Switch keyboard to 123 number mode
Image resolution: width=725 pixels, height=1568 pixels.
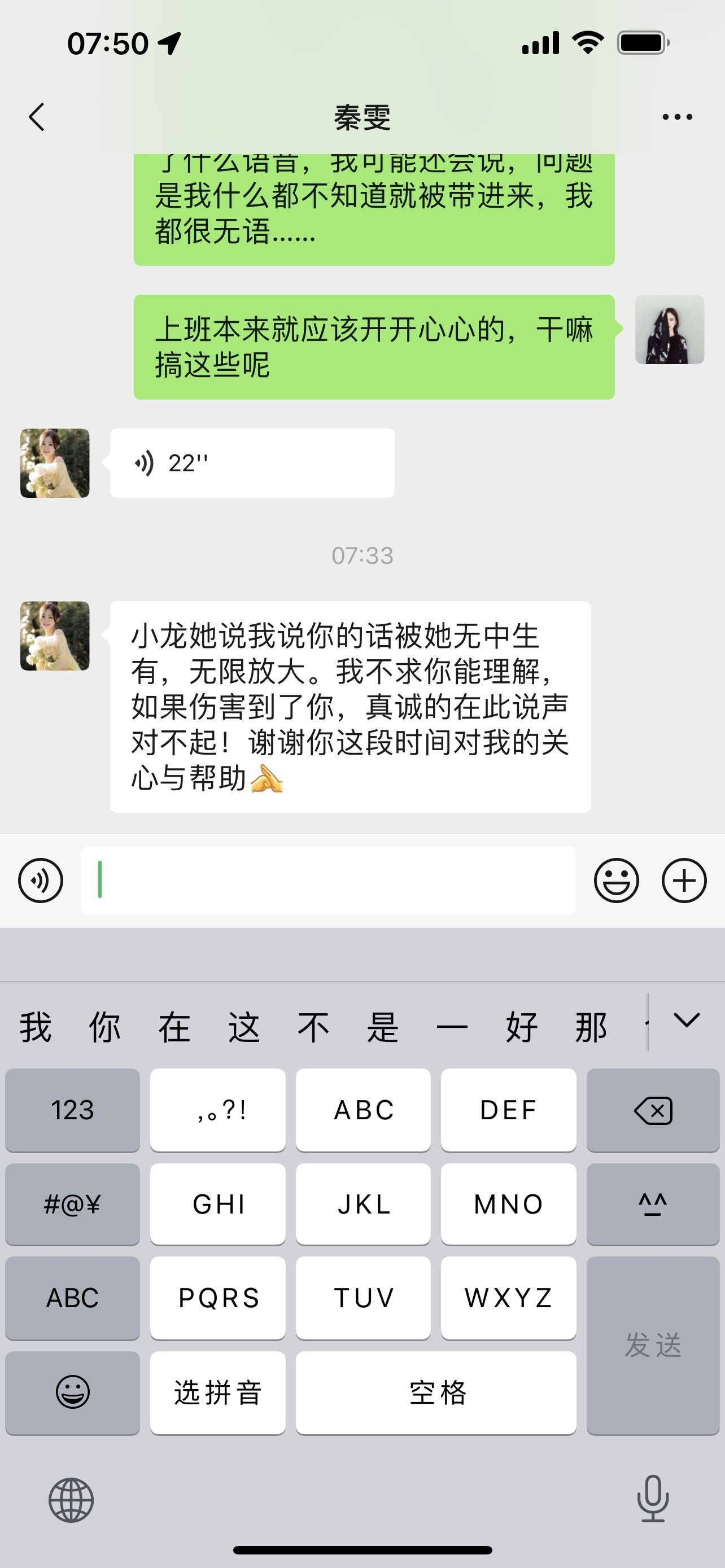point(72,1110)
